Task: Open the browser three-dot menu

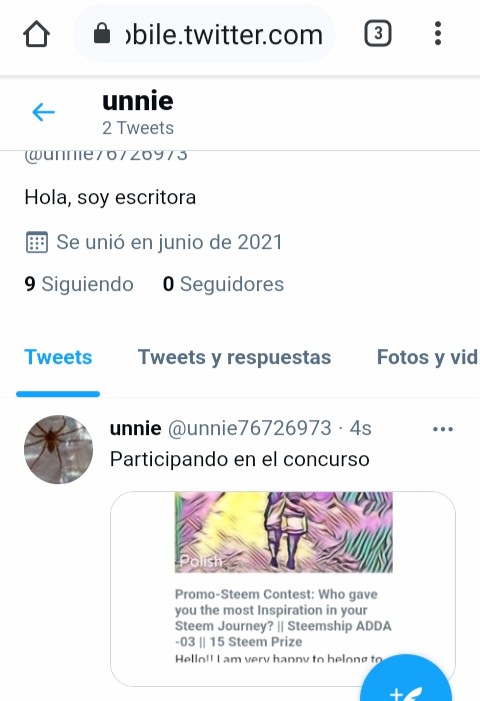Action: point(438,34)
